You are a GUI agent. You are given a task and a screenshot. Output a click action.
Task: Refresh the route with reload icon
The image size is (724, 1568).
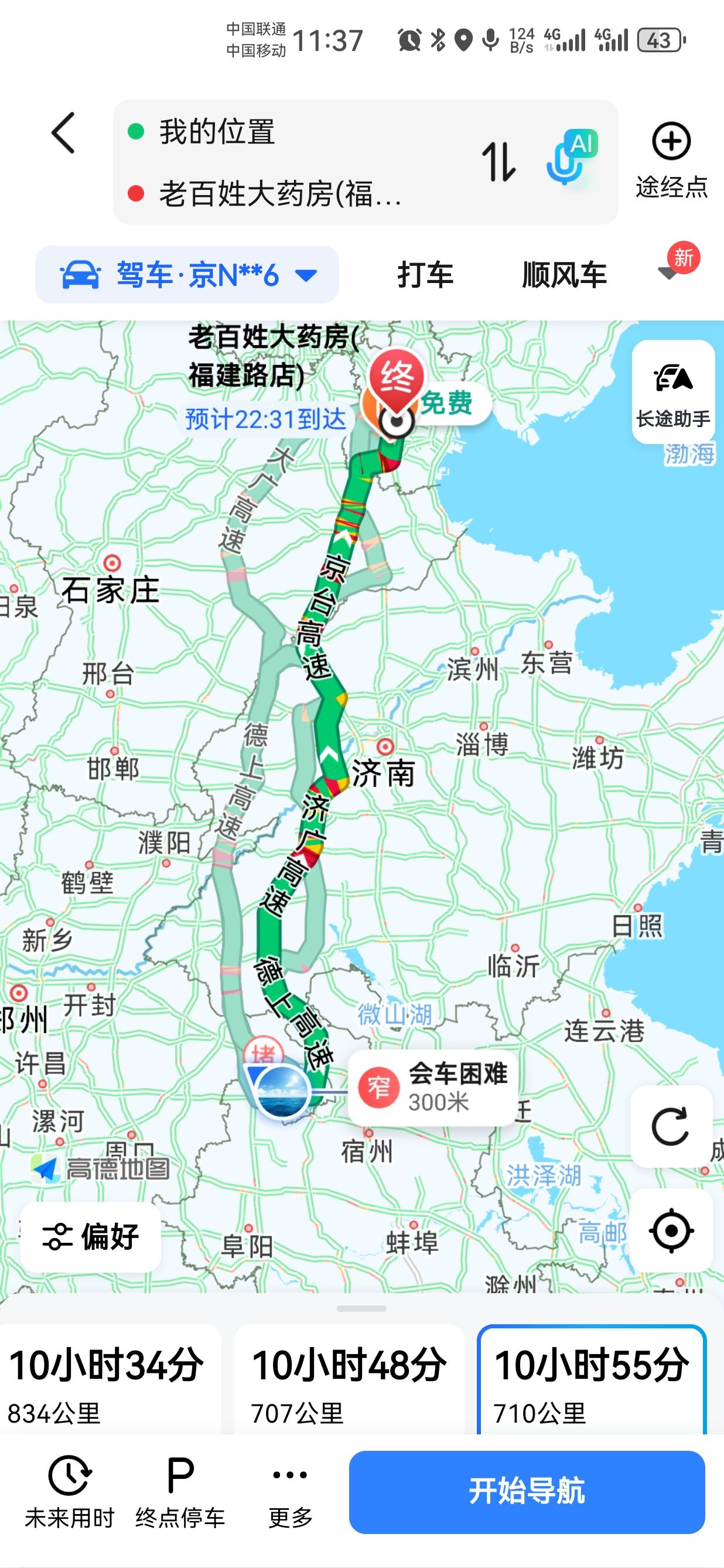pos(670,1127)
